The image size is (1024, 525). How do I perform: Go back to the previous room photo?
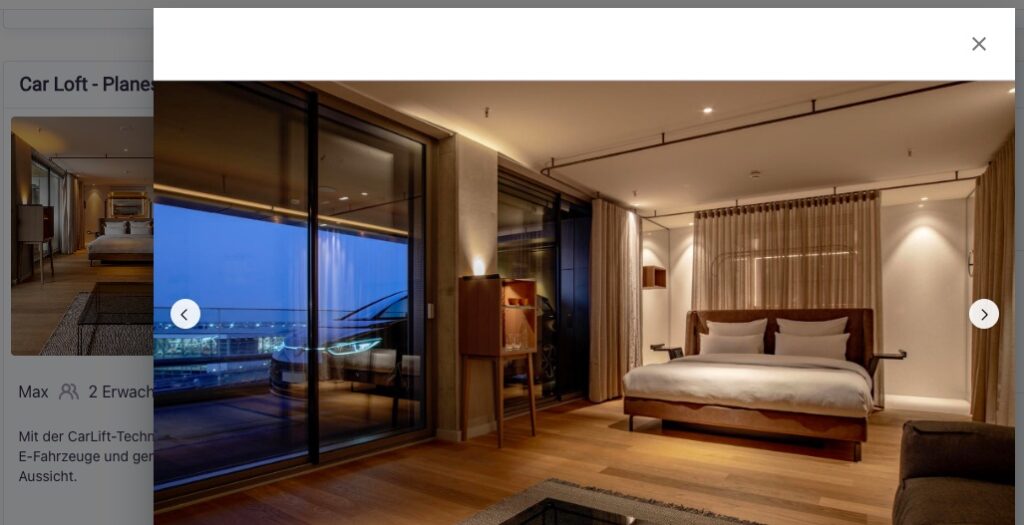point(185,314)
